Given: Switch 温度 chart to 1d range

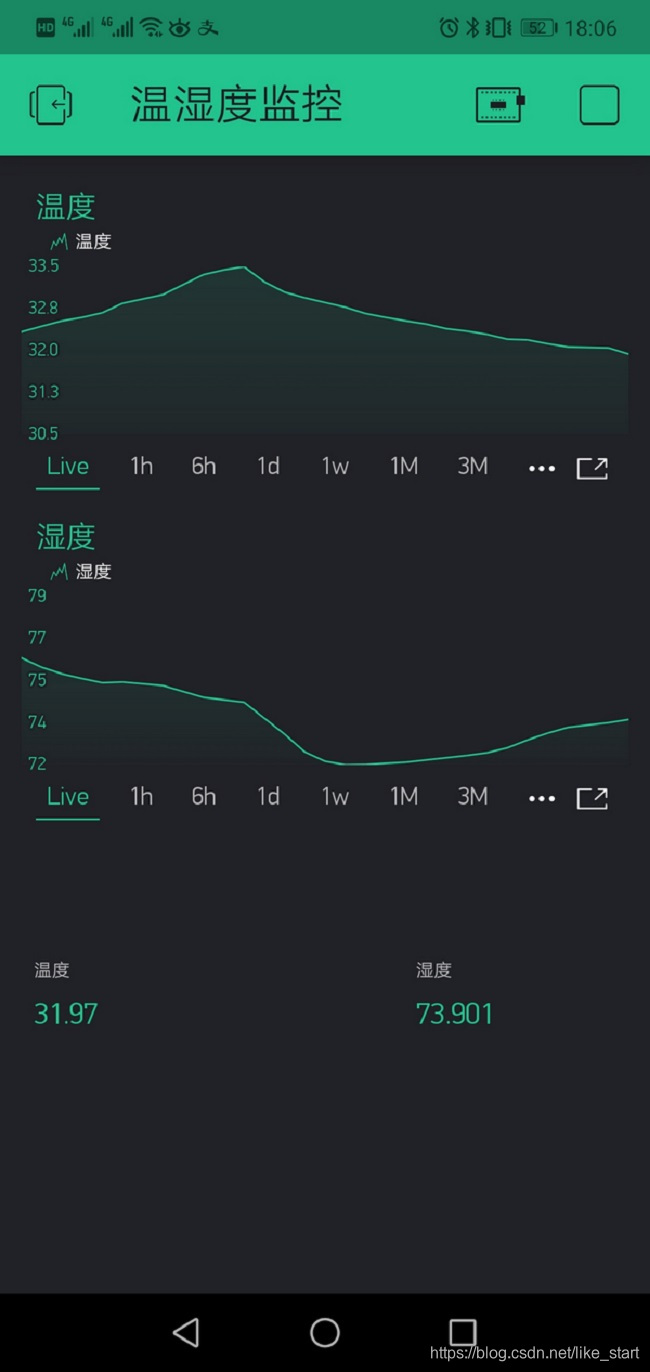Looking at the screenshot, I should (x=268, y=466).
